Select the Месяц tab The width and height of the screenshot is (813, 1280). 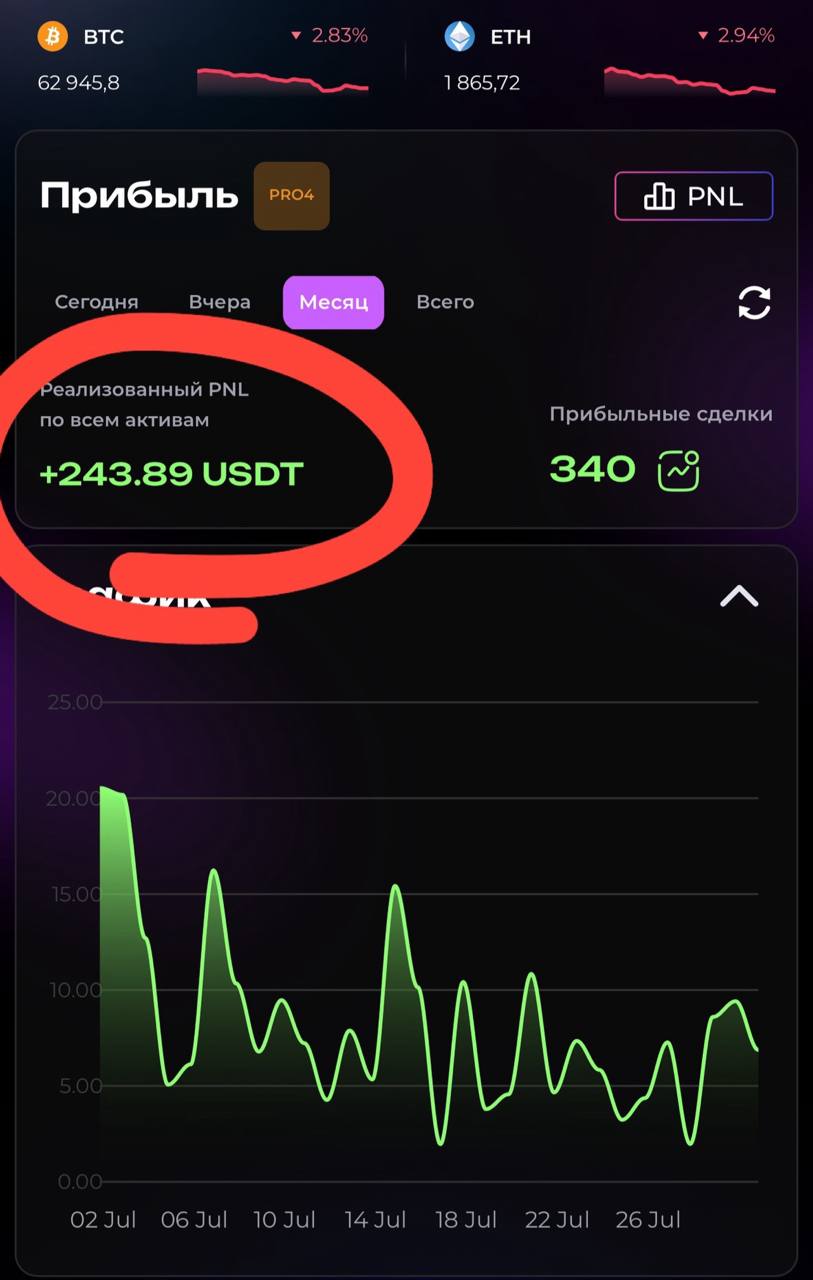point(334,302)
